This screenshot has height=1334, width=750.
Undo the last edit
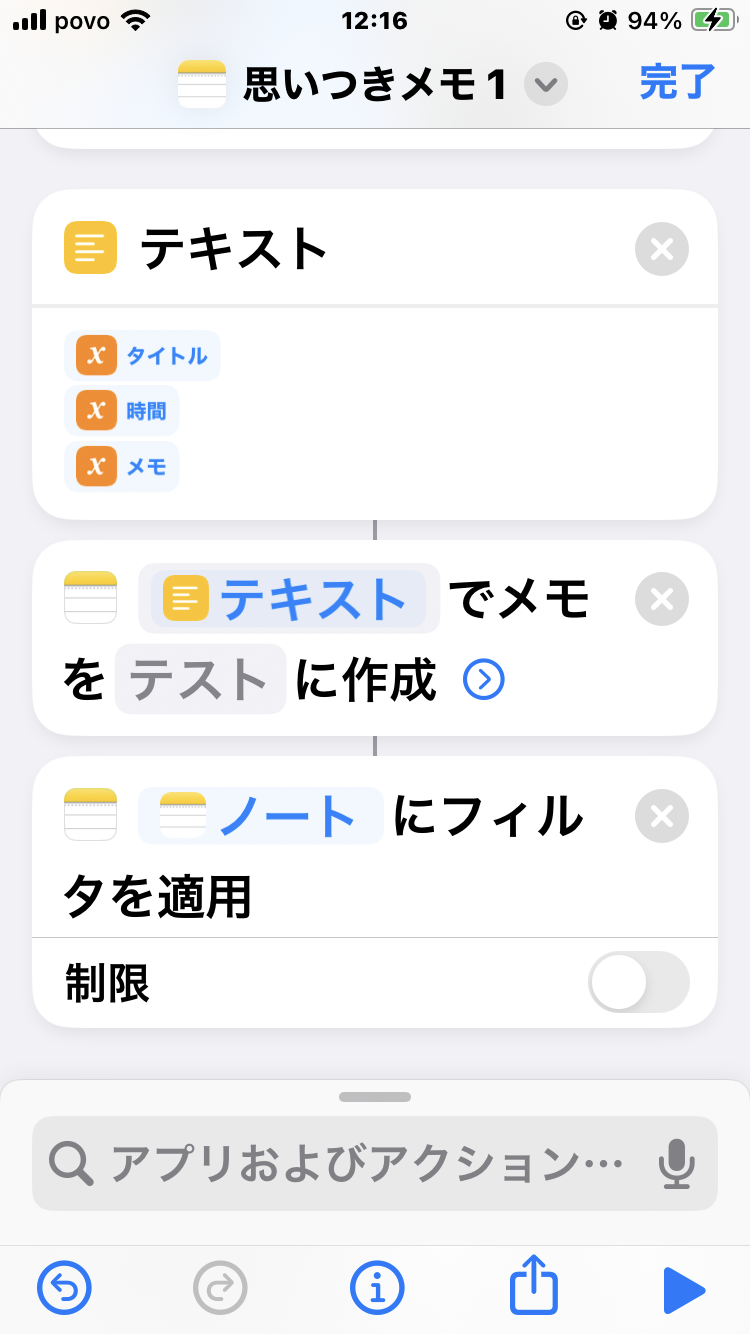[64, 1288]
